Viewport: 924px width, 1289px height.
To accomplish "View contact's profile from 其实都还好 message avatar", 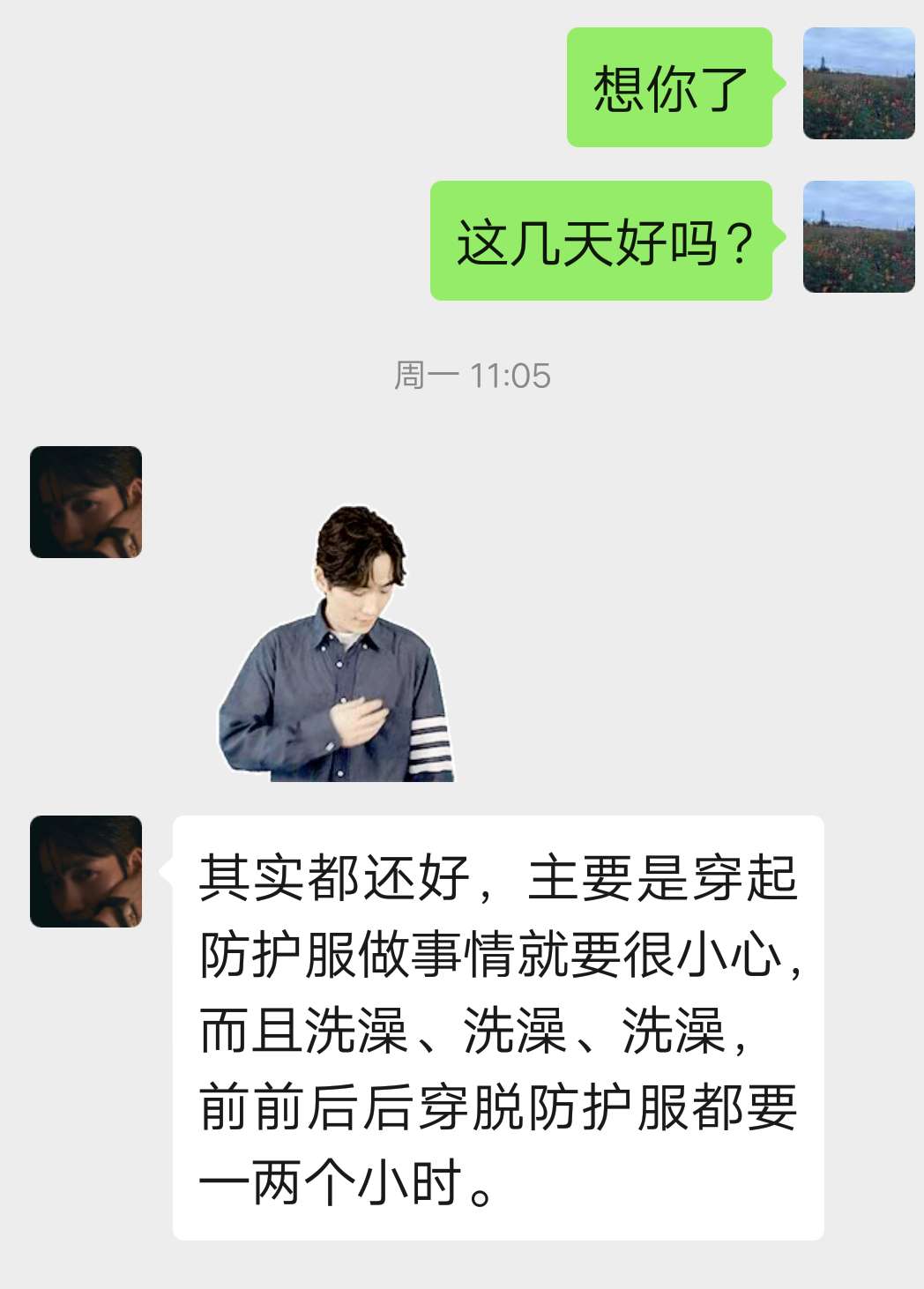I will pyautogui.click(x=86, y=871).
